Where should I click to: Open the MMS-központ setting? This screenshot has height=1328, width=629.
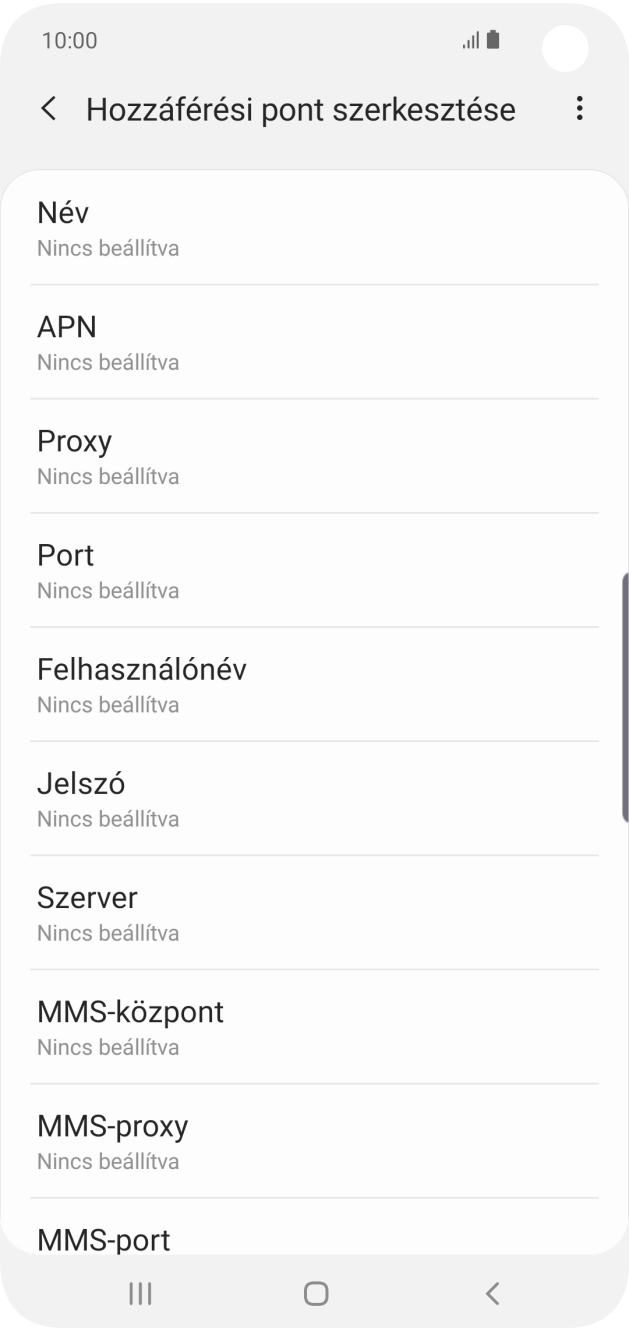click(314, 1027)
